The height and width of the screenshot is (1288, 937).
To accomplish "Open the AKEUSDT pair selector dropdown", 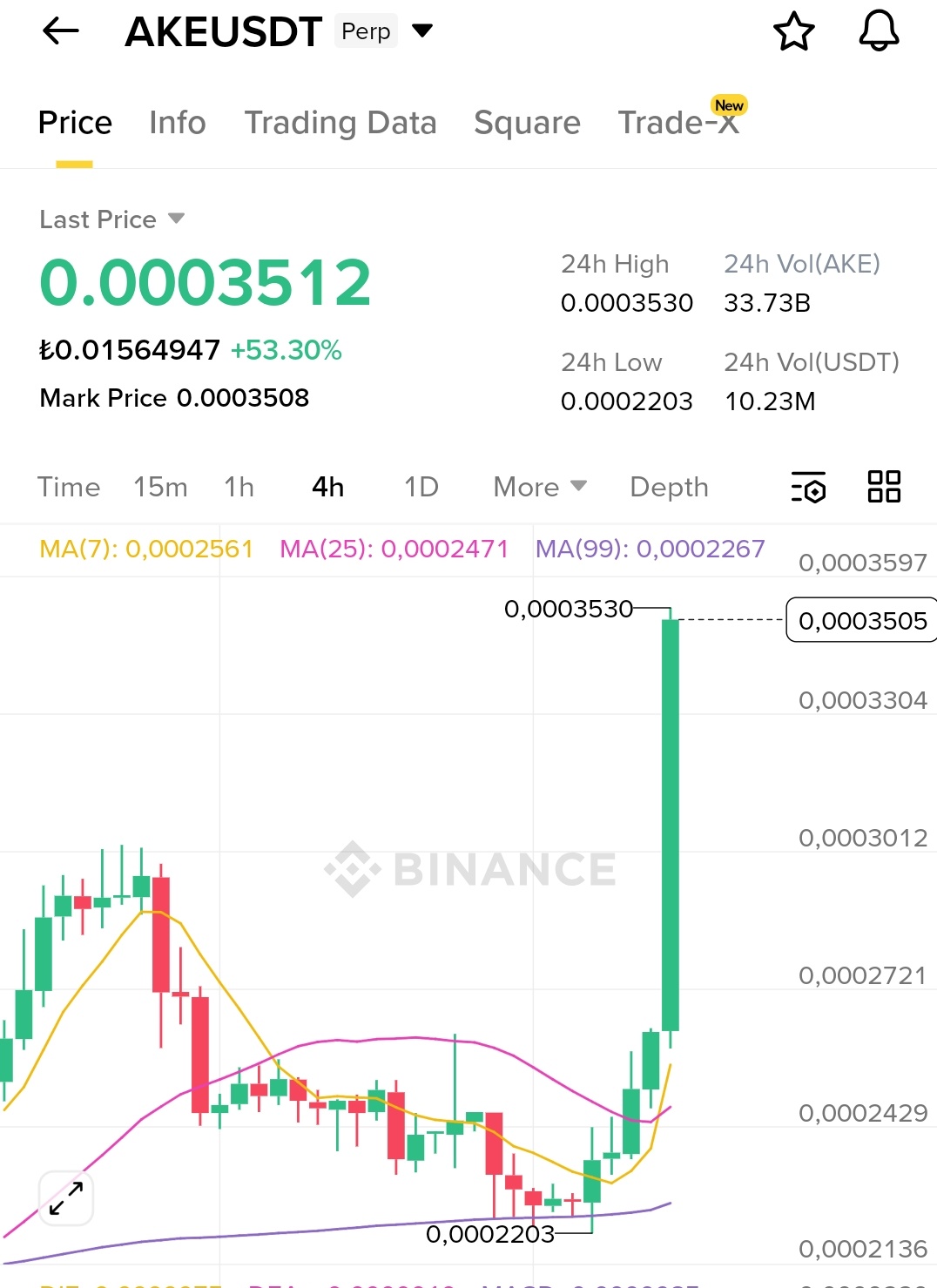I will (x=422, y=31).
